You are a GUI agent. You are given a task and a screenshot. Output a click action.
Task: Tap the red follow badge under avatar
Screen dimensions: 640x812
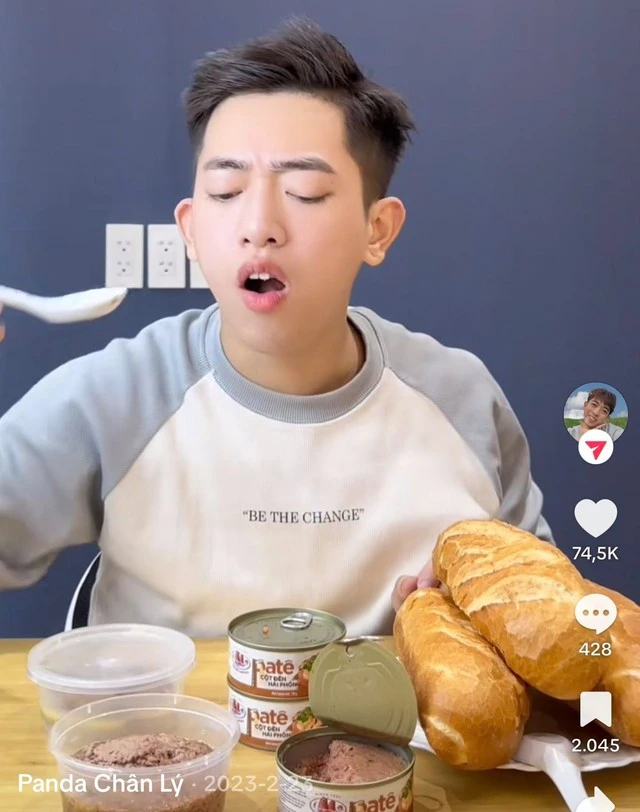click(596, 447)
